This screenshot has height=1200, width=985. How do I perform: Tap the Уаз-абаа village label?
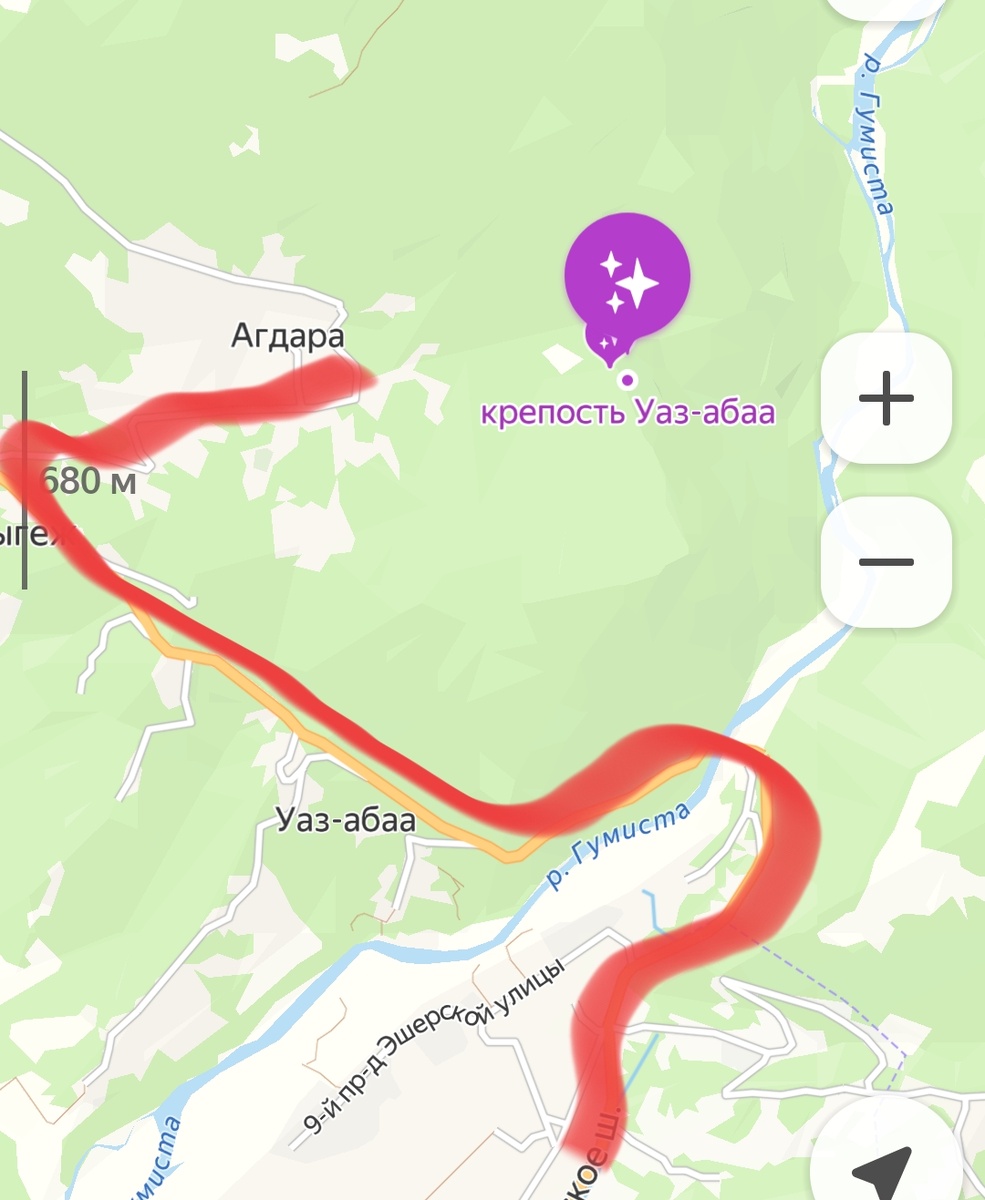[347, 822]
